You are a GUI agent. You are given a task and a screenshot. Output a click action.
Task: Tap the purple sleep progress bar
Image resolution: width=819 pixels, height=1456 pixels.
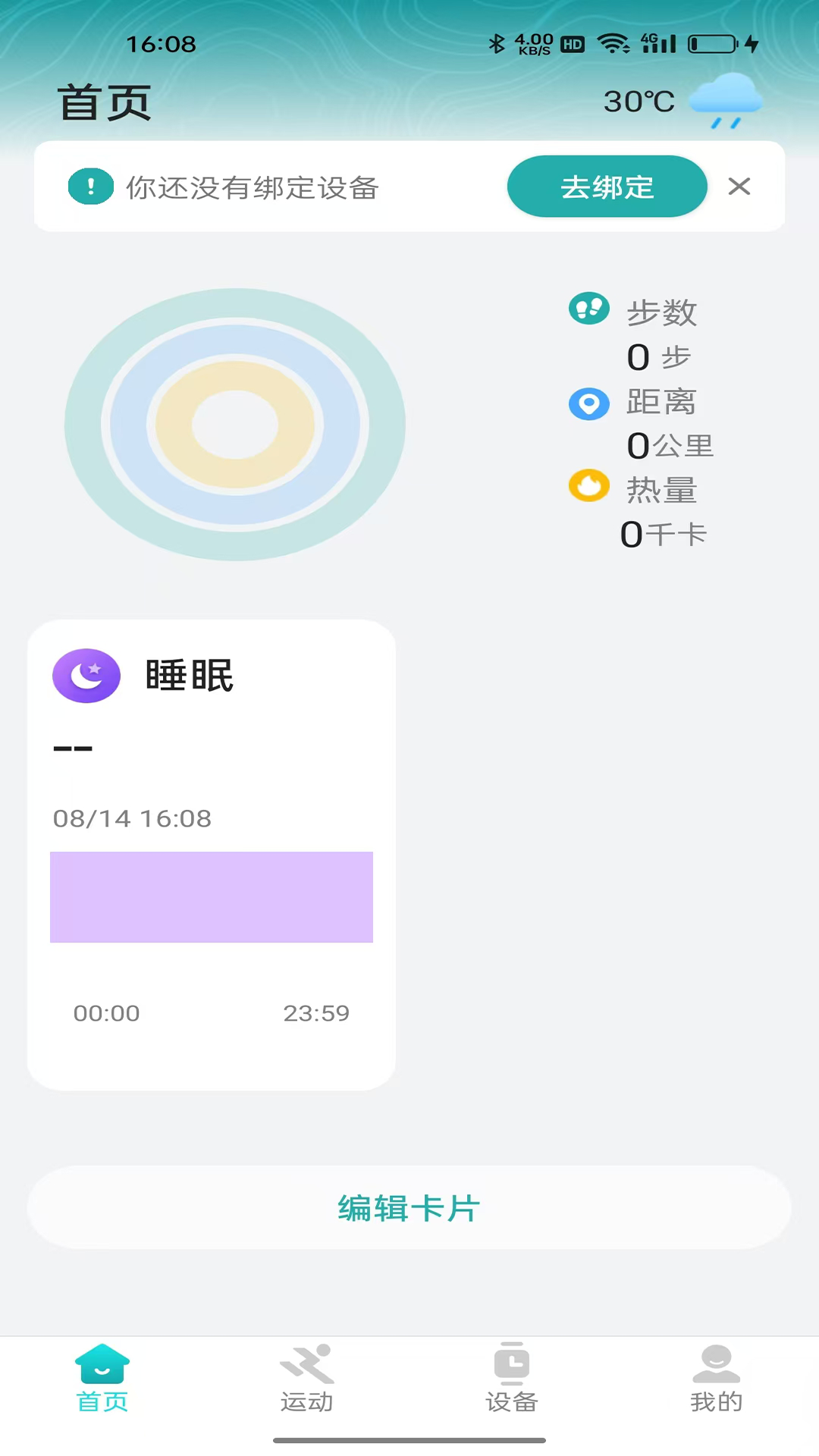(212, 897)
